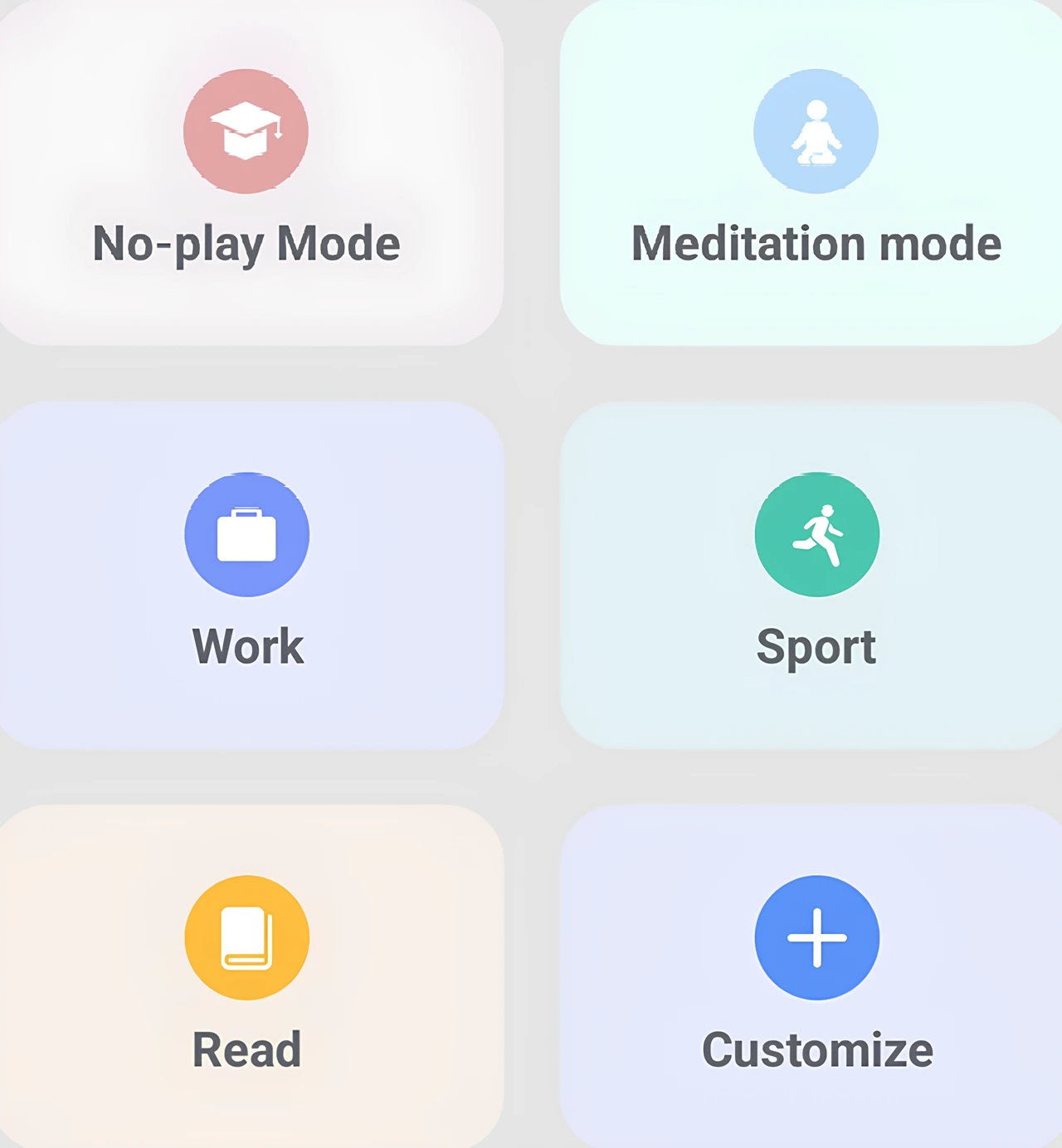
Task: Select the briefcase Work icon
Action: coord(246,536)
